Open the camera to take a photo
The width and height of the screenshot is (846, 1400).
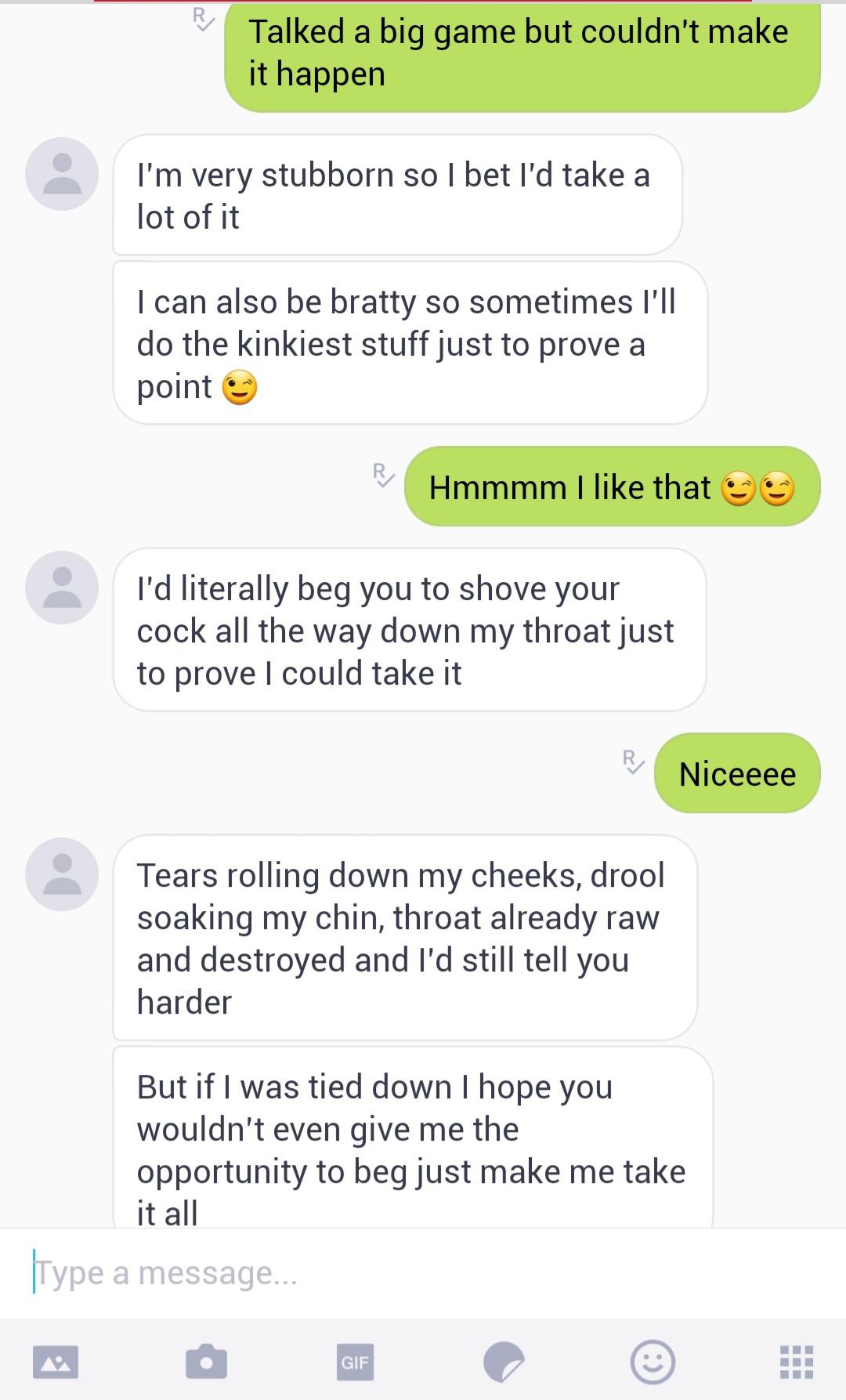tap(206, 1362)
